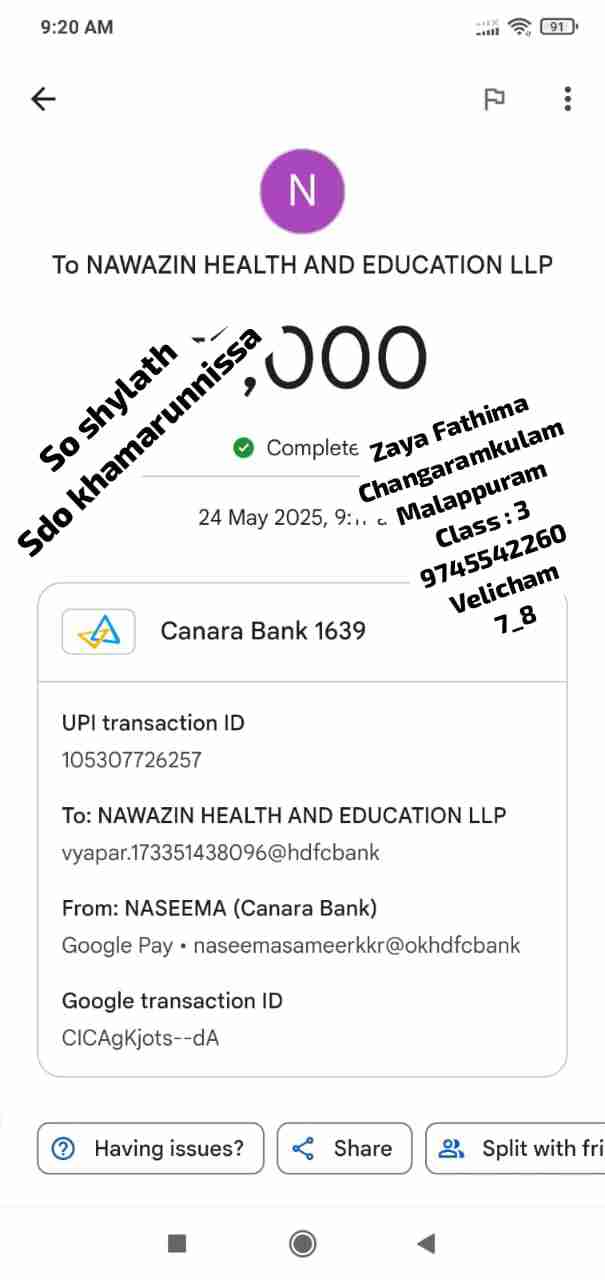This screenshot has width=605, height=1280.
Task: Report this transaction with the flag icon
Action: [x=494, y=99]
